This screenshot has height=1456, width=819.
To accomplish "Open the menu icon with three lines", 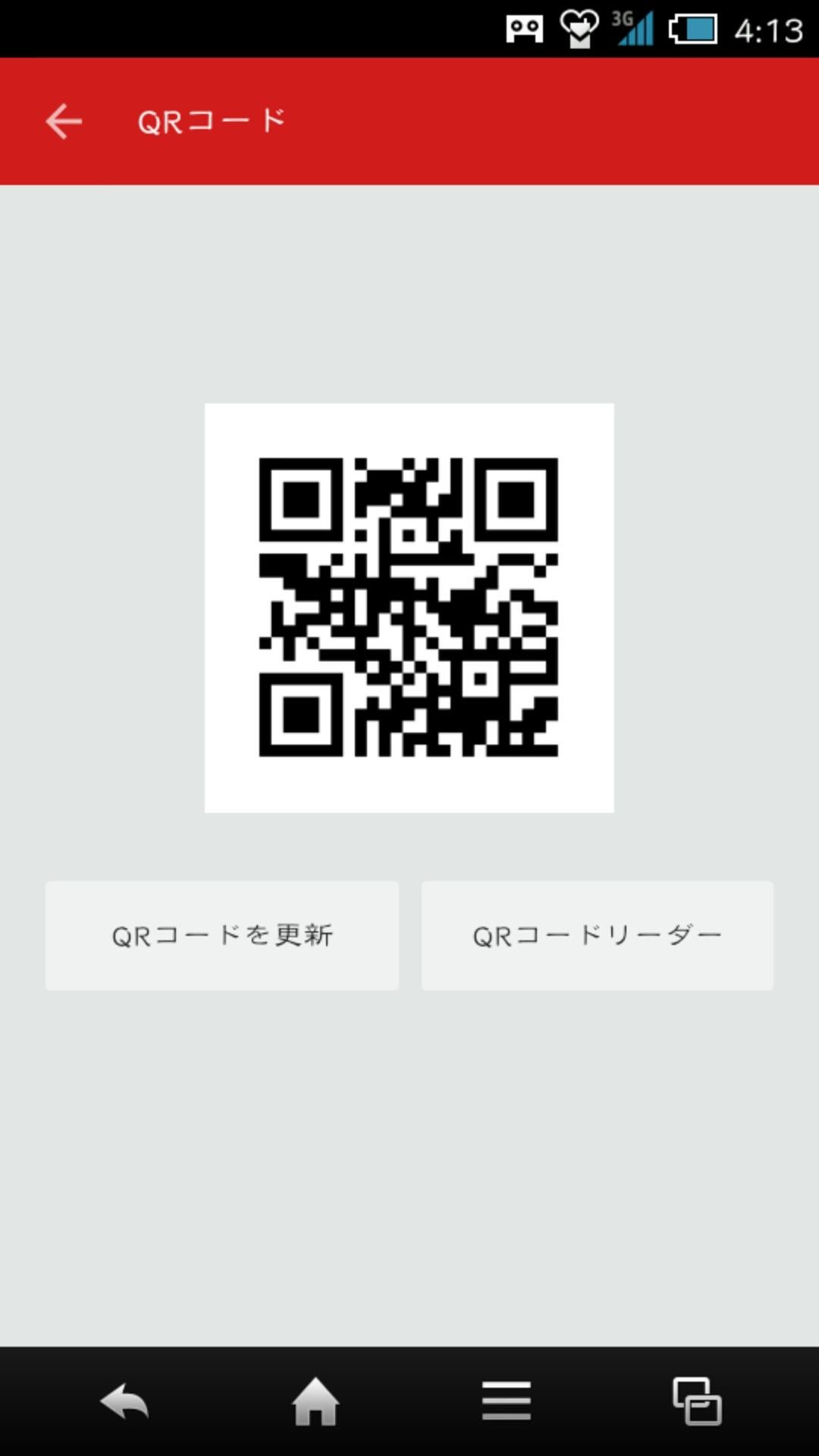I will (505, 1401).
